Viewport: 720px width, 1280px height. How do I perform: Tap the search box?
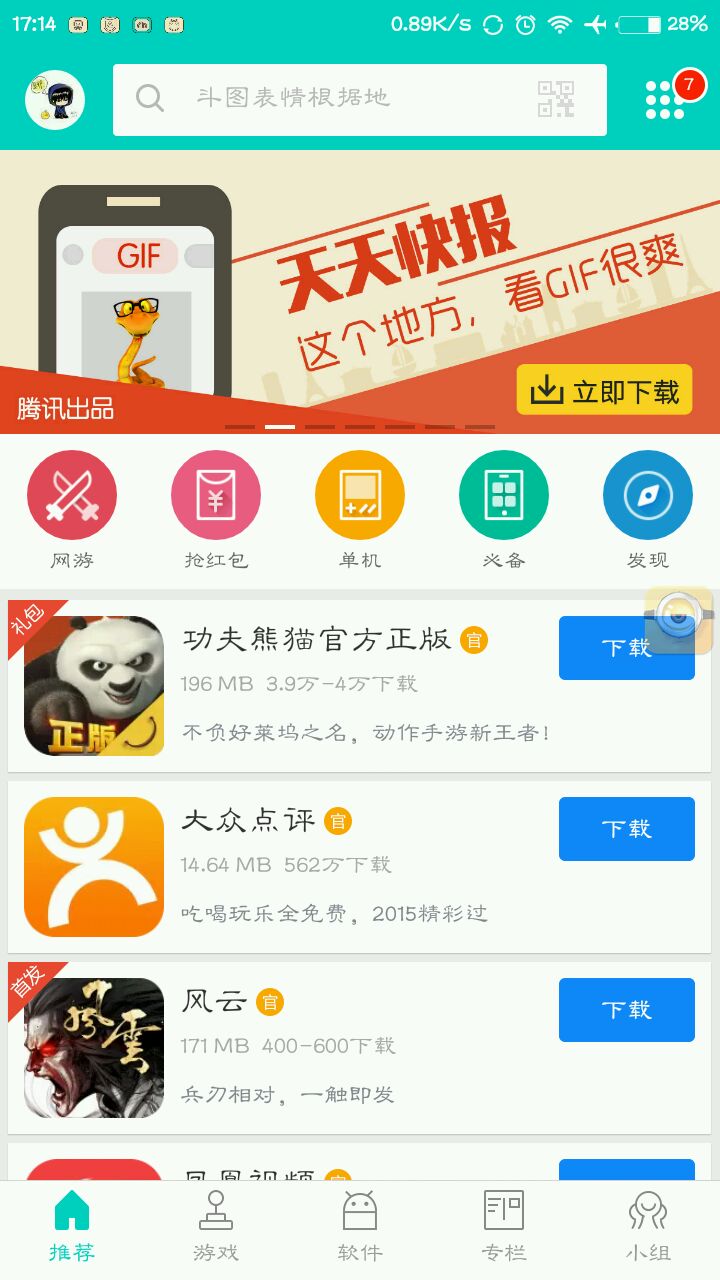pos(330,99)
